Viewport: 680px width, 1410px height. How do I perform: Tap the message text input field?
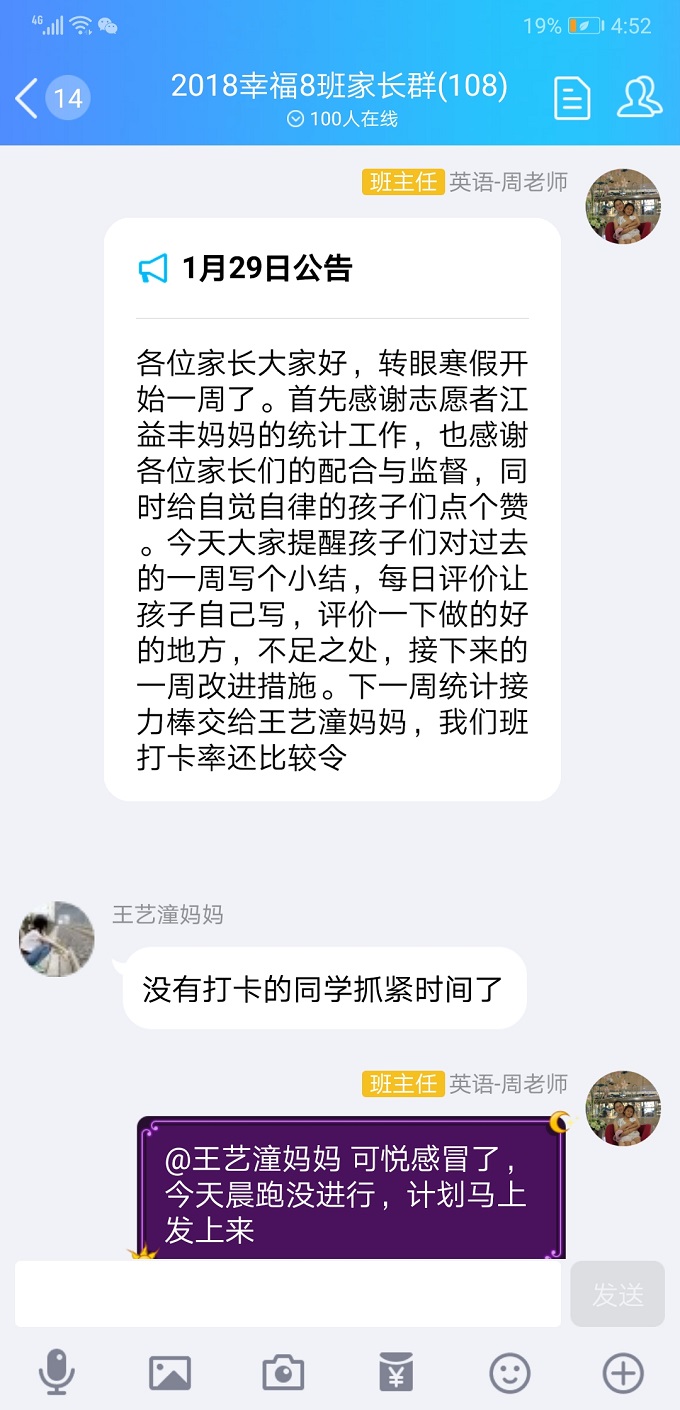coord(288,1294)
